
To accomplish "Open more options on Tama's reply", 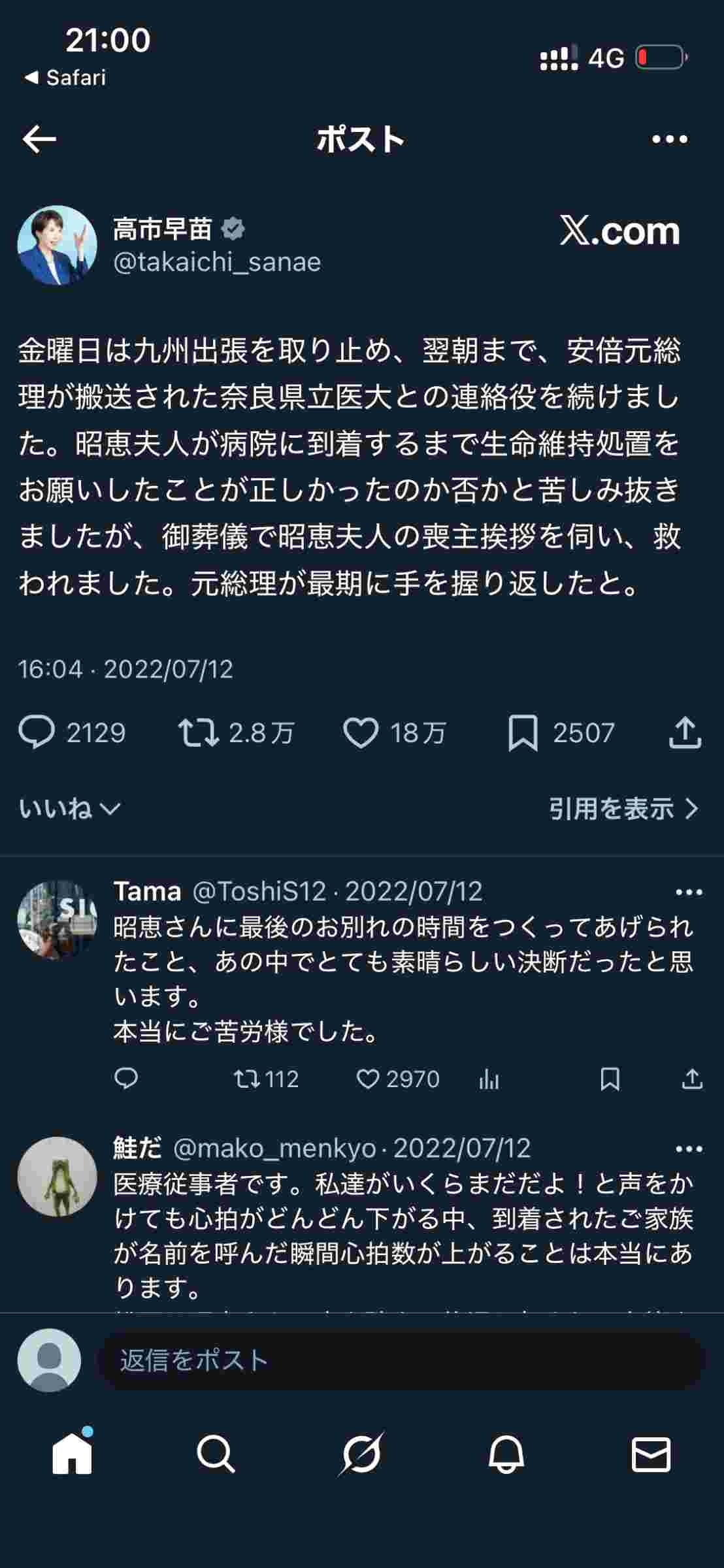I will [x=689, y=892].
